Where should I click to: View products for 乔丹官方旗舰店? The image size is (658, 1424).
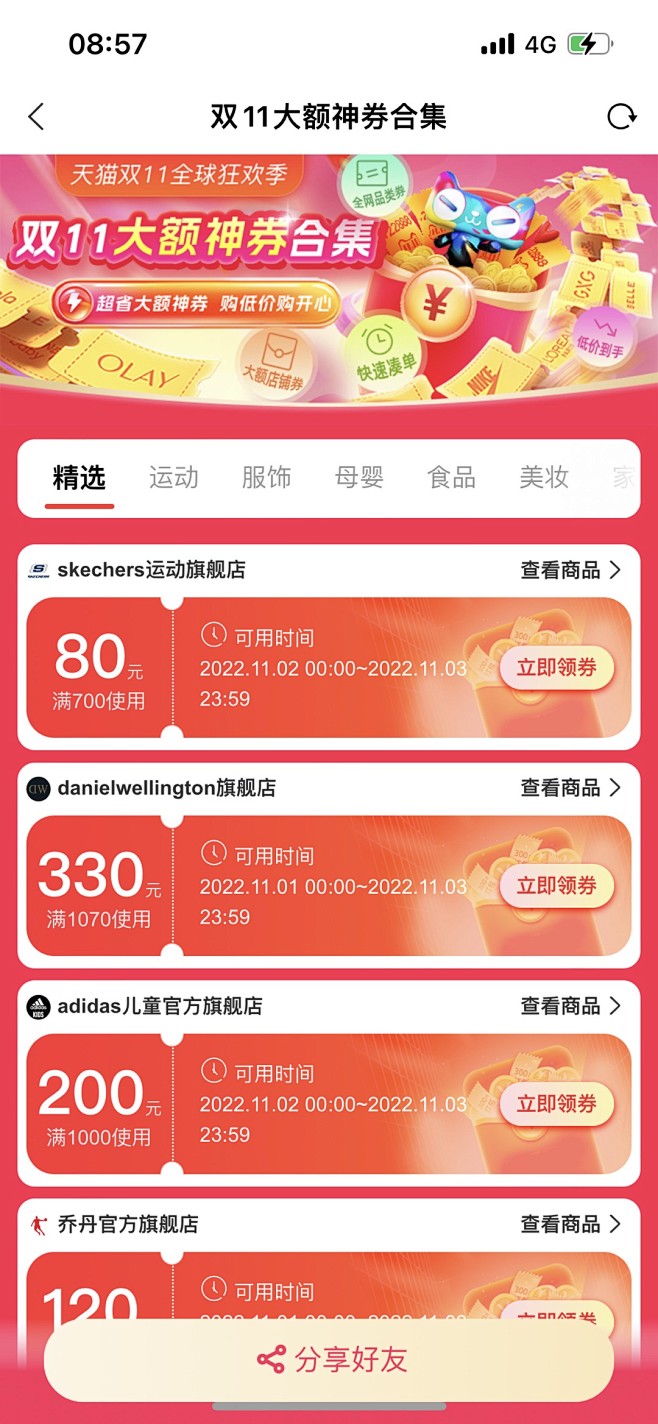571,1224
